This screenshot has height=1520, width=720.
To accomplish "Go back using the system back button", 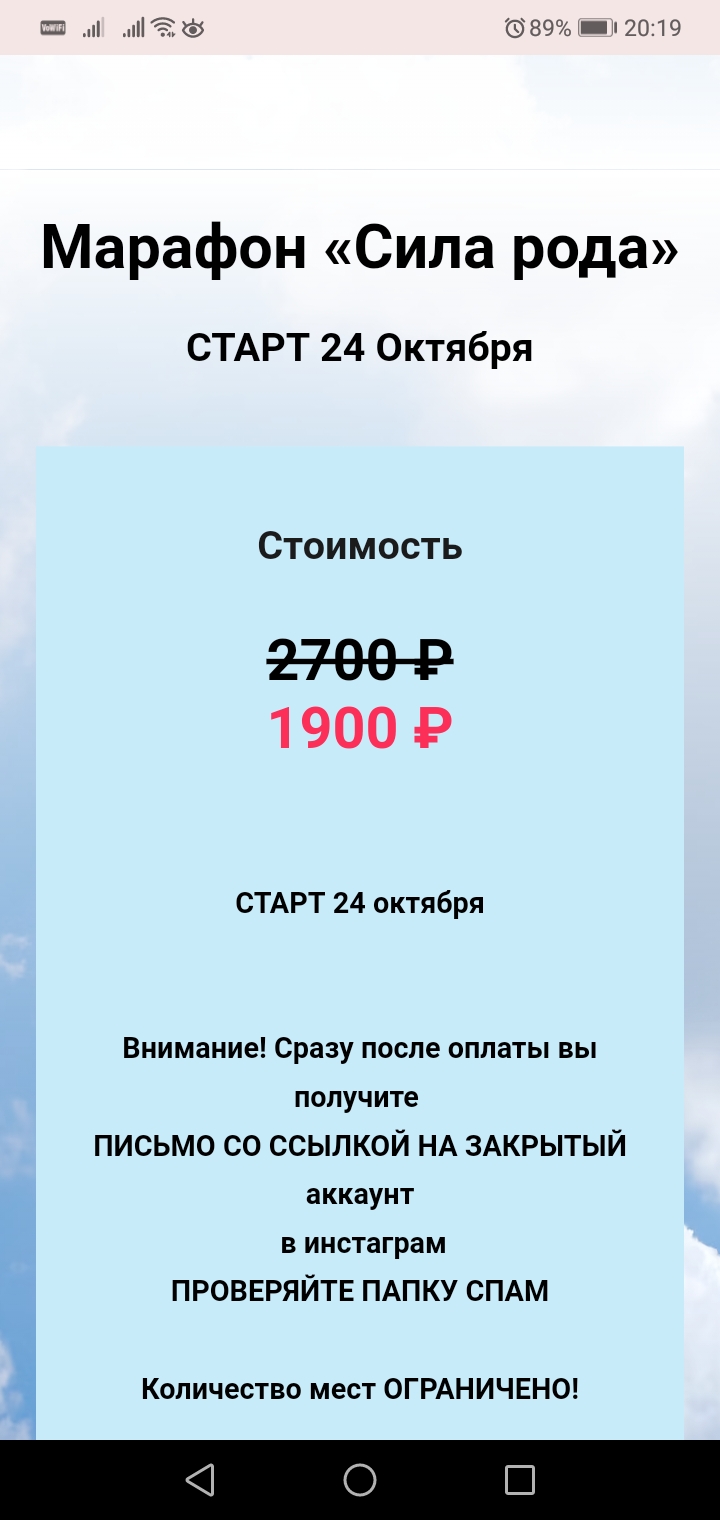I will [200, 1479].
